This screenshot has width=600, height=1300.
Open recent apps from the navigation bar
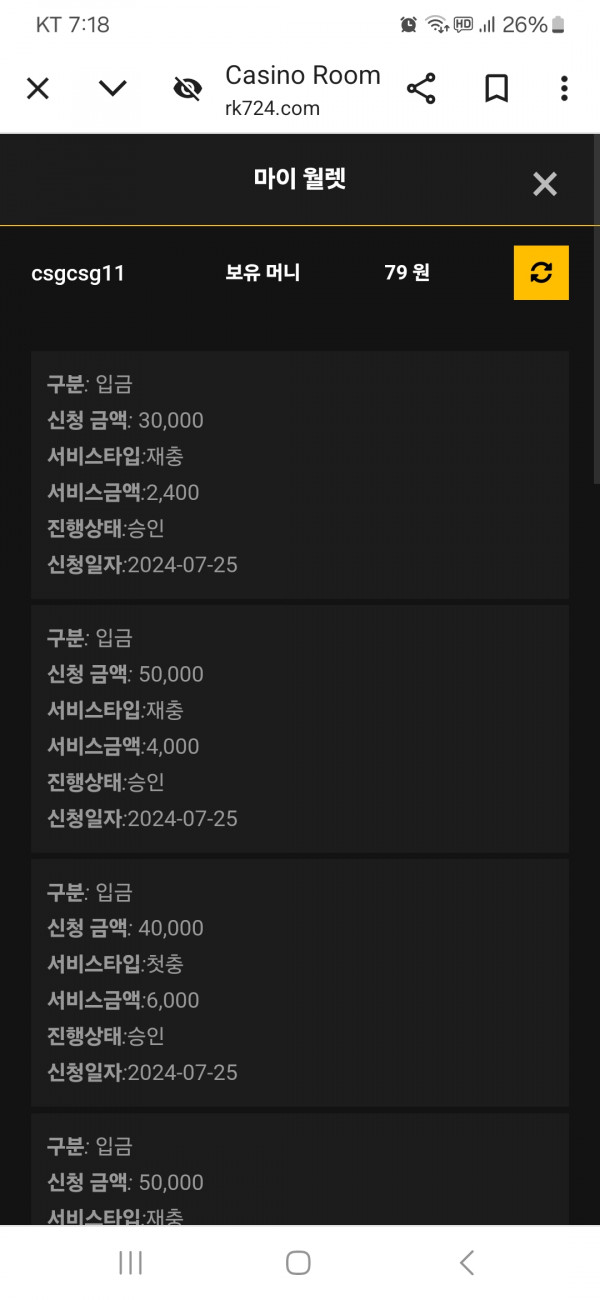pos(131,1262)
